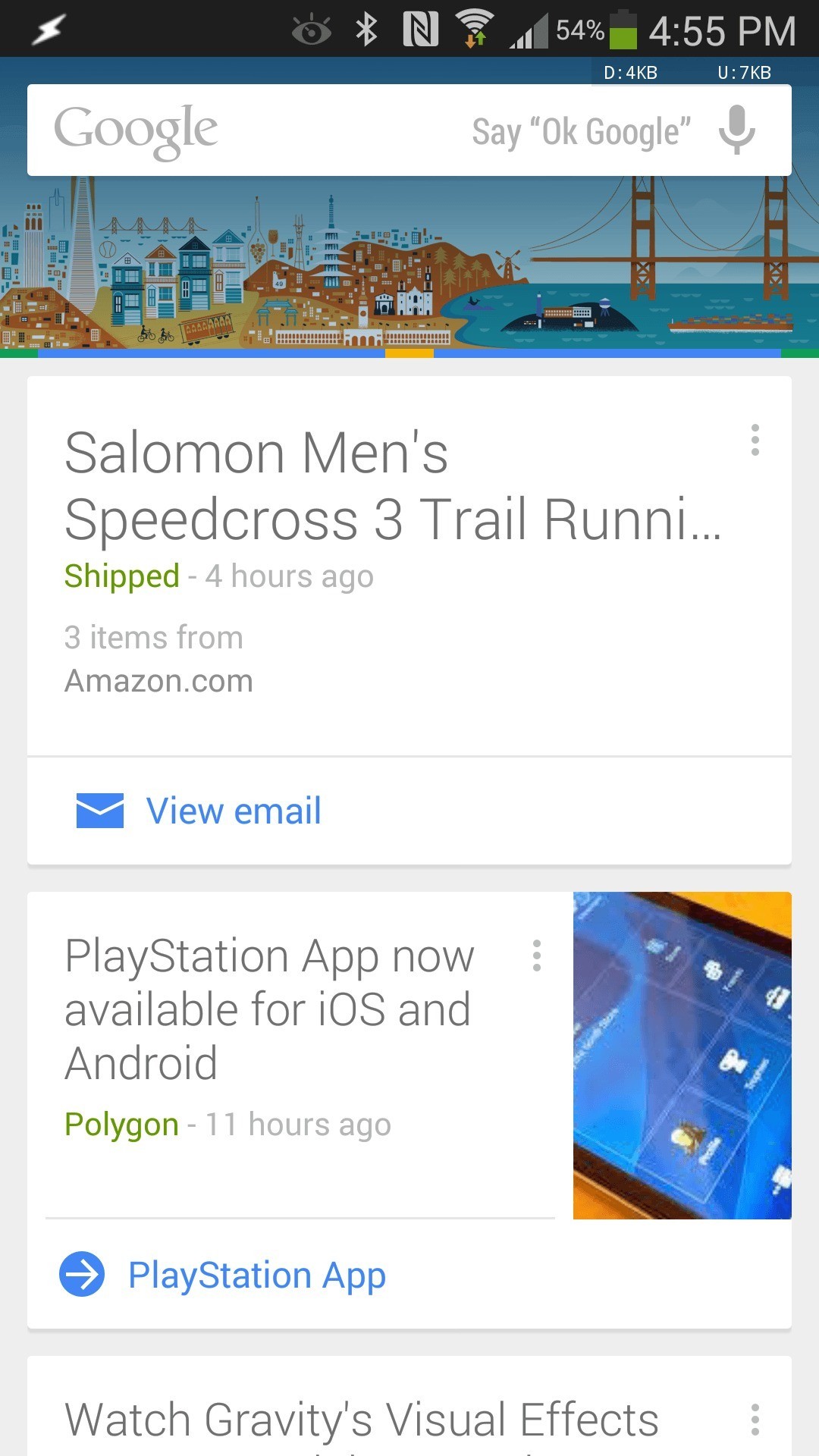The width and height of the screenshot is (819, 1456).
Task: Open options menu on PlayStation App card
Action: tap(537, 955)
